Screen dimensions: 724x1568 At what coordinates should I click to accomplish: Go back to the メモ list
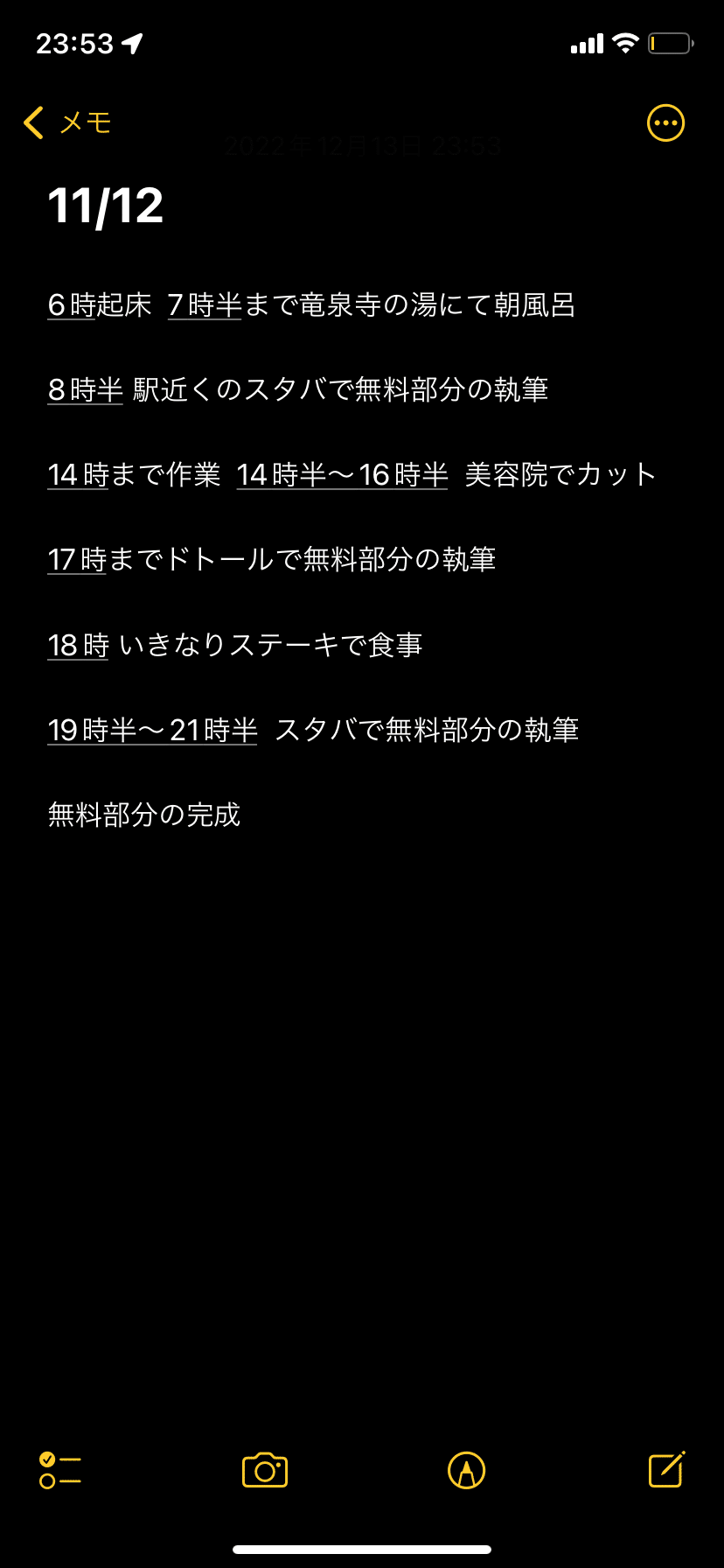pyautogui.click(x=67, y=122)
